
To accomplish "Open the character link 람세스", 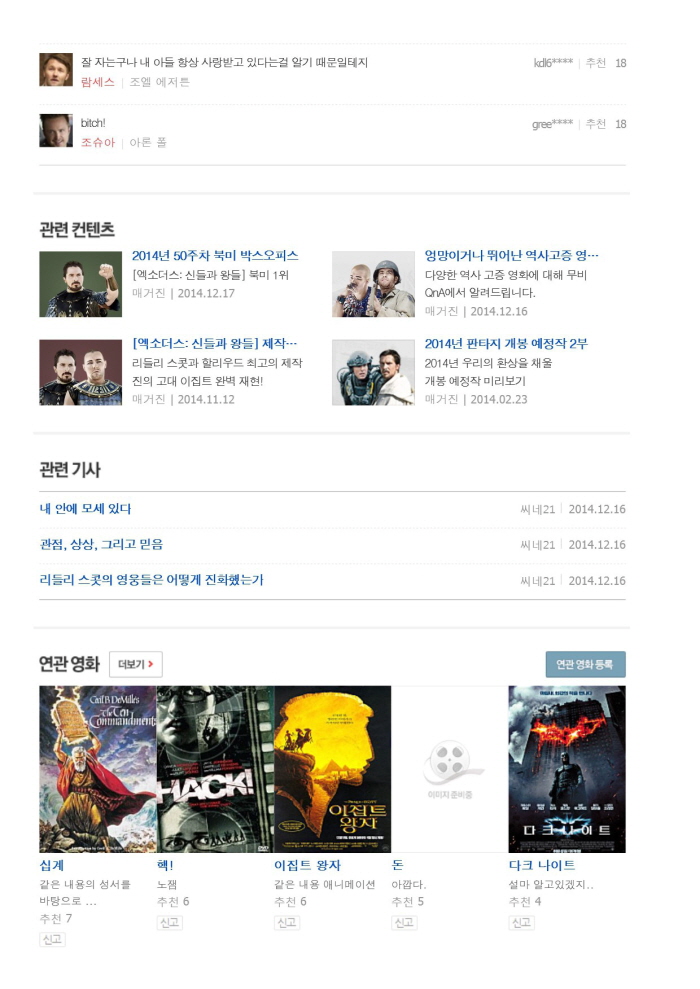I will (x=97, y=82).
